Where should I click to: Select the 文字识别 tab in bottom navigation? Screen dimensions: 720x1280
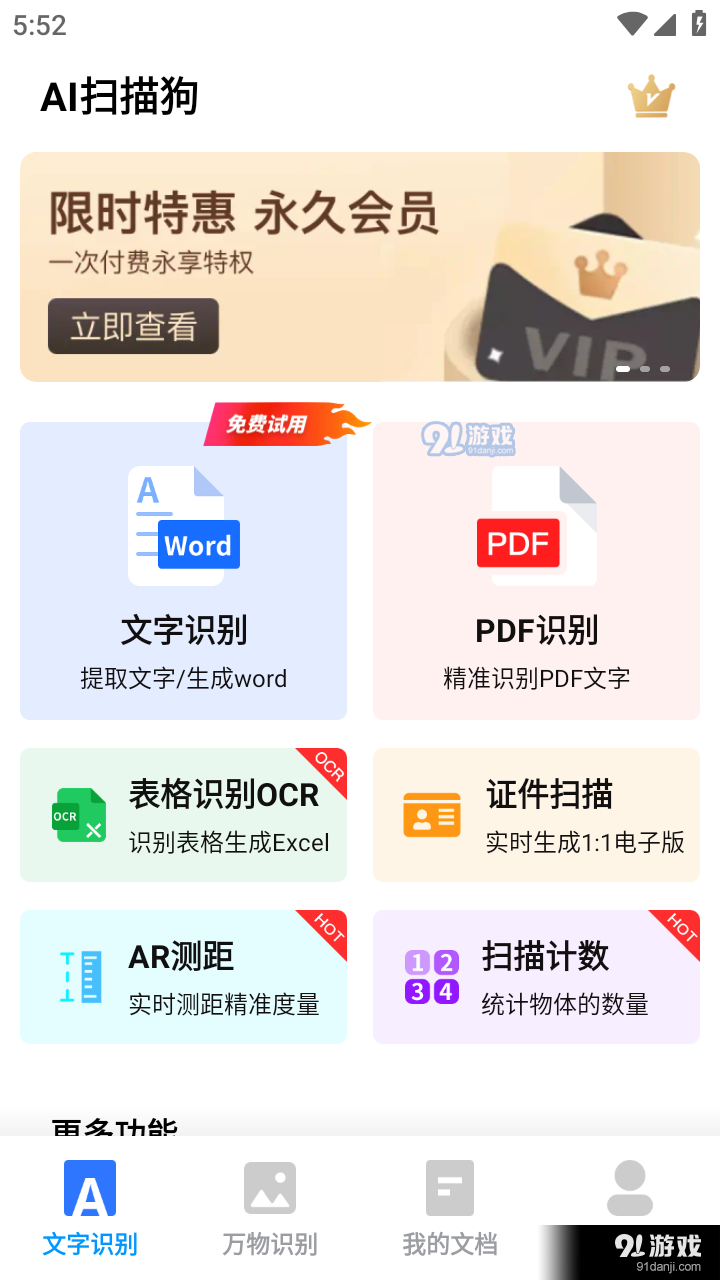coord(89,1210)
